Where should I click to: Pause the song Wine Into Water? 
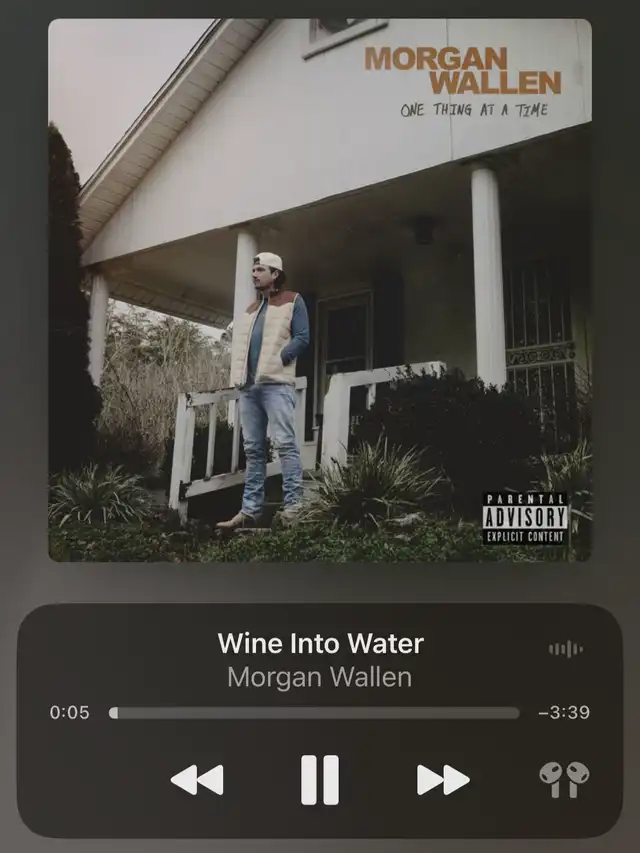pyautogui.click(x=320, y=779)
